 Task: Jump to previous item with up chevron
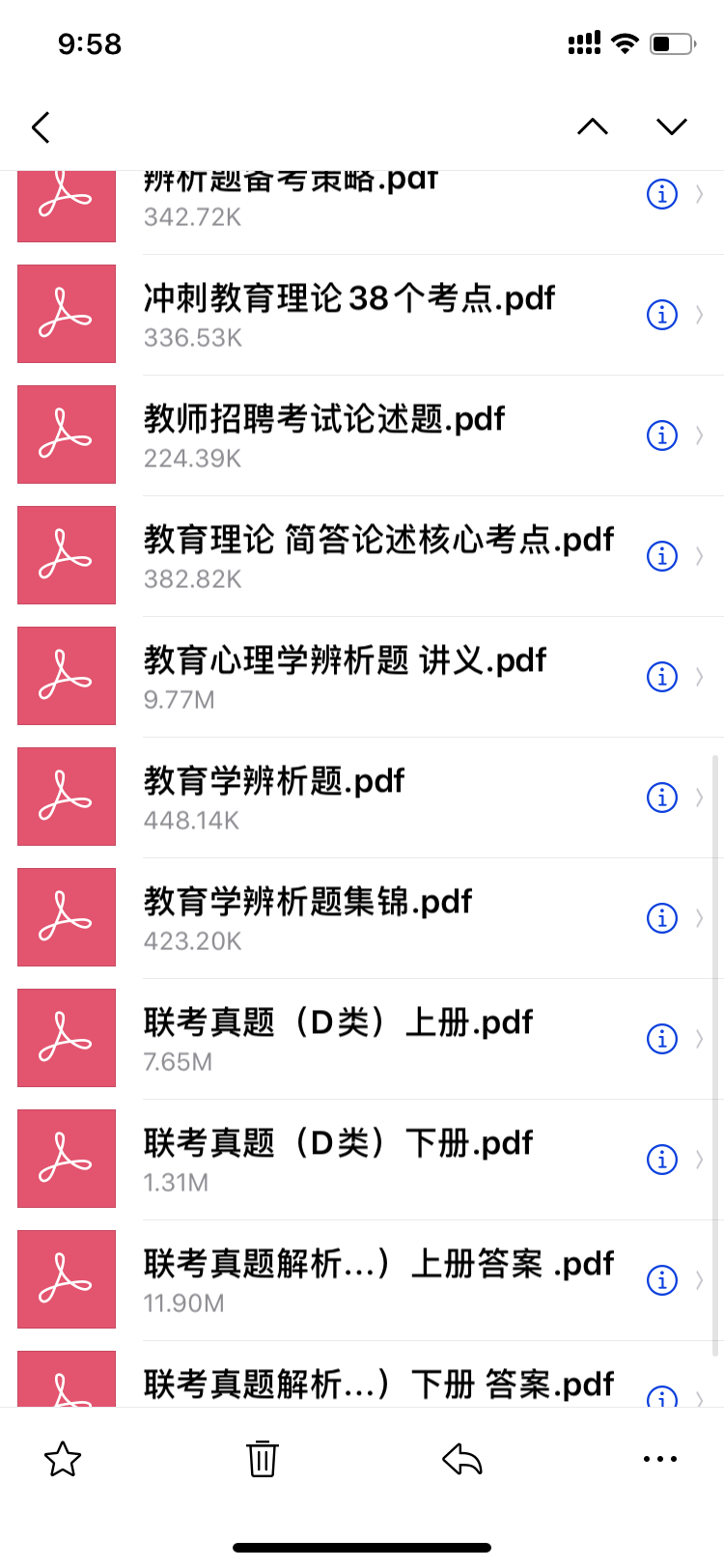coord(593,126)
